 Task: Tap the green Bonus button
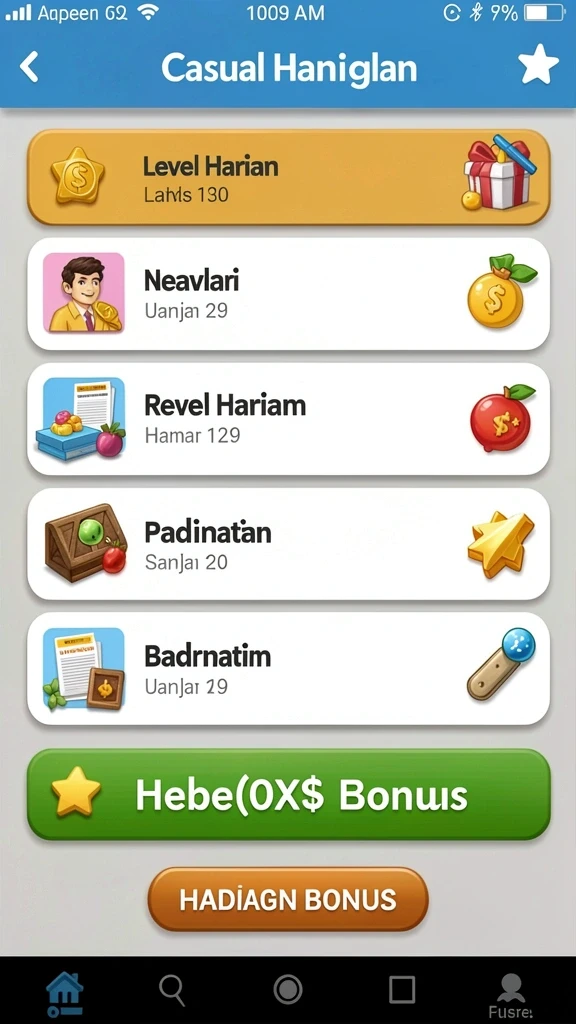click(x=289, y=795)
